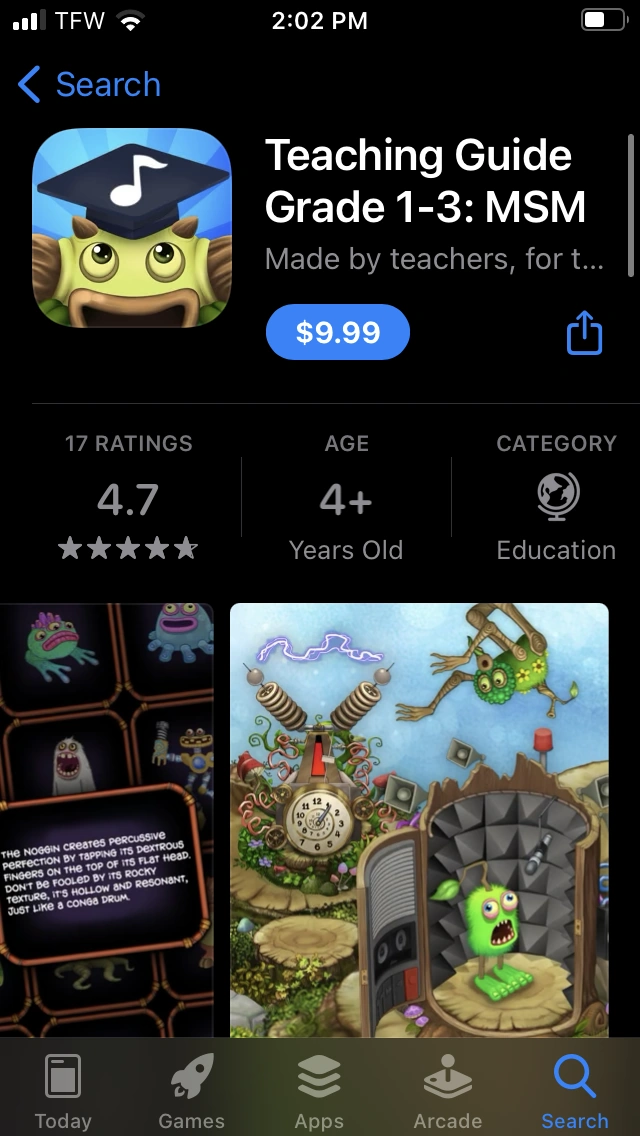Screen dimensions: 640x1136
Task: Buy the app for $9.99
Action: (x=338, y=332)
